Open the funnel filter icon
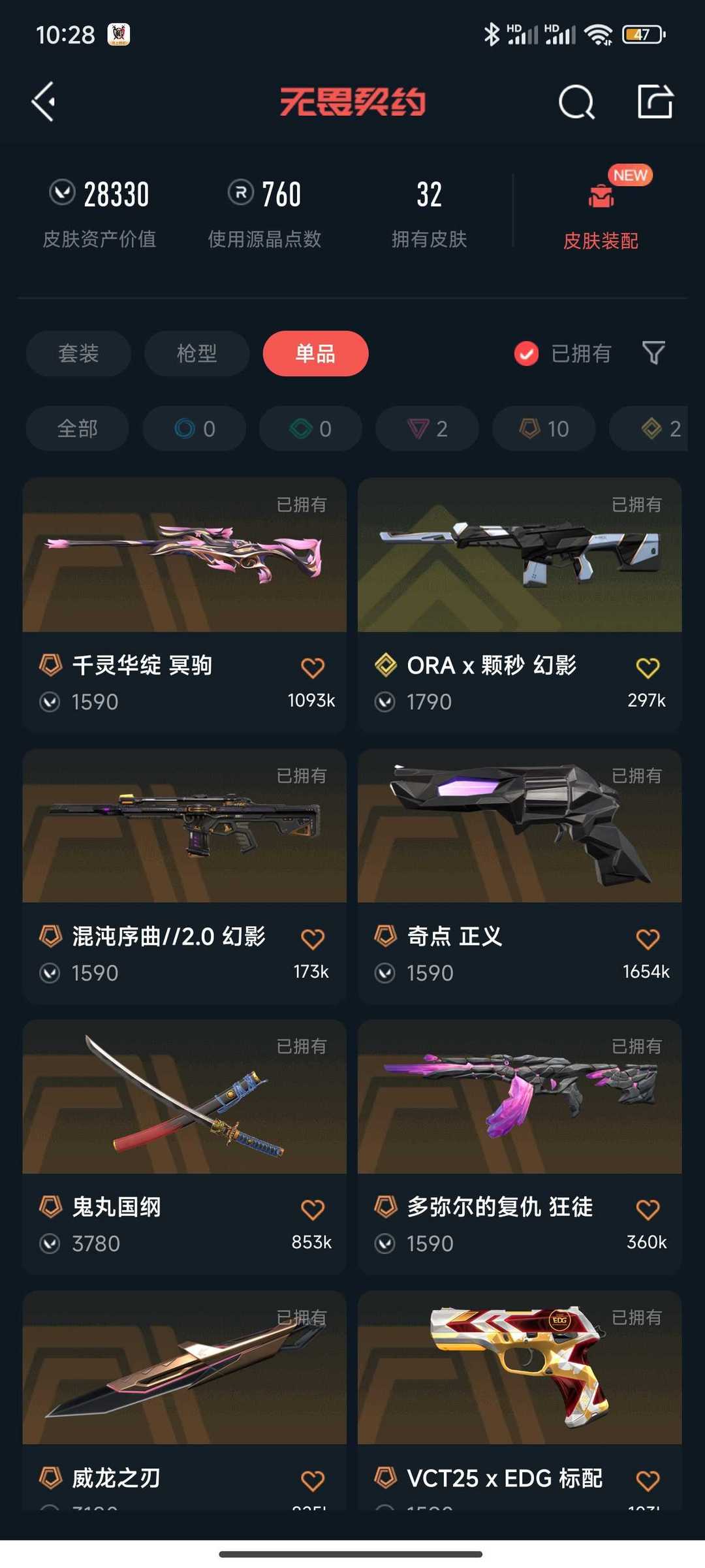 pyautogui.click(x=653, y=353)
